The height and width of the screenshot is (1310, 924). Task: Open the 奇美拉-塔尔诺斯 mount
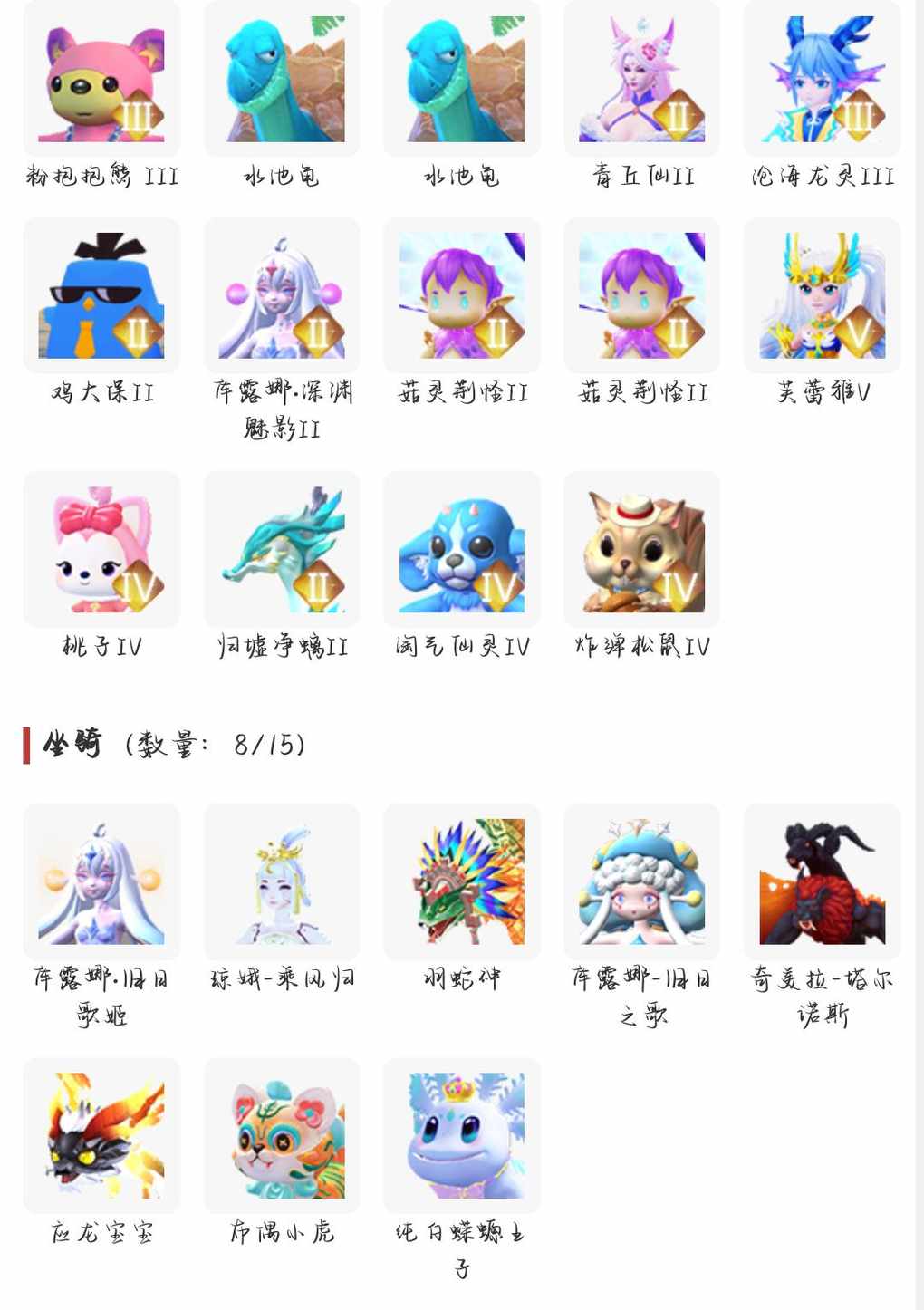tap(823, 882)
